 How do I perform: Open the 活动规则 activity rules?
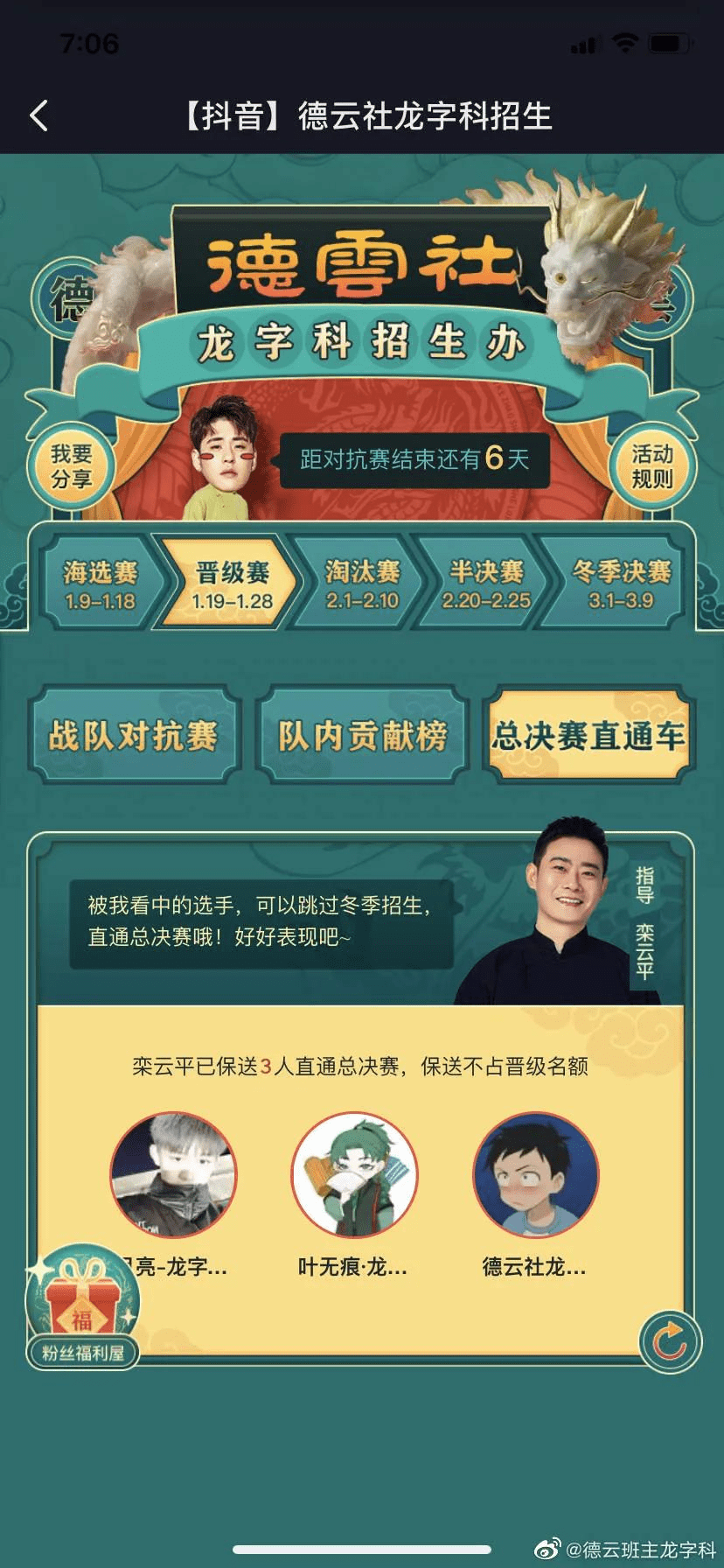click(x=652, y=466)
